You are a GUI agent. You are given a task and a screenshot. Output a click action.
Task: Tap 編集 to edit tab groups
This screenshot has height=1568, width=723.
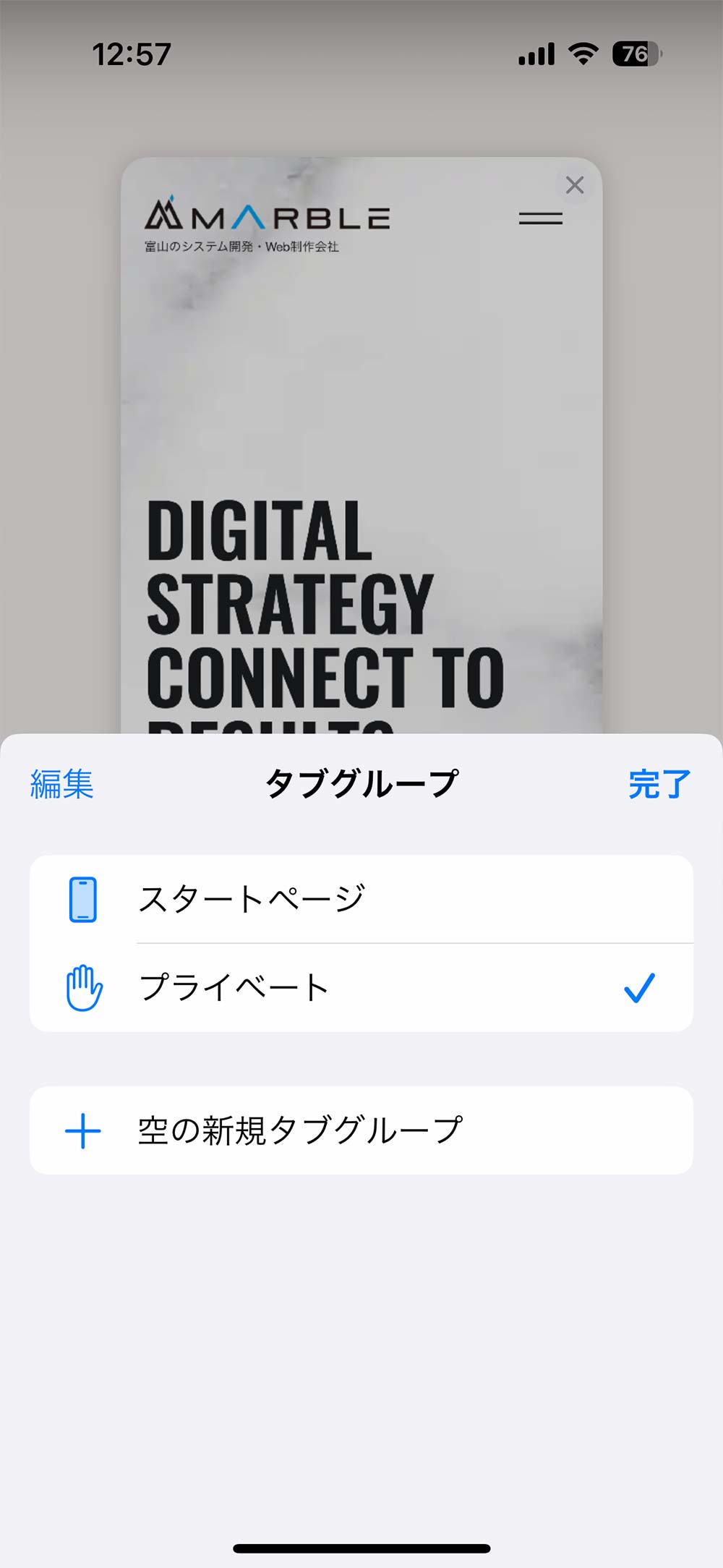click(62, 784)
